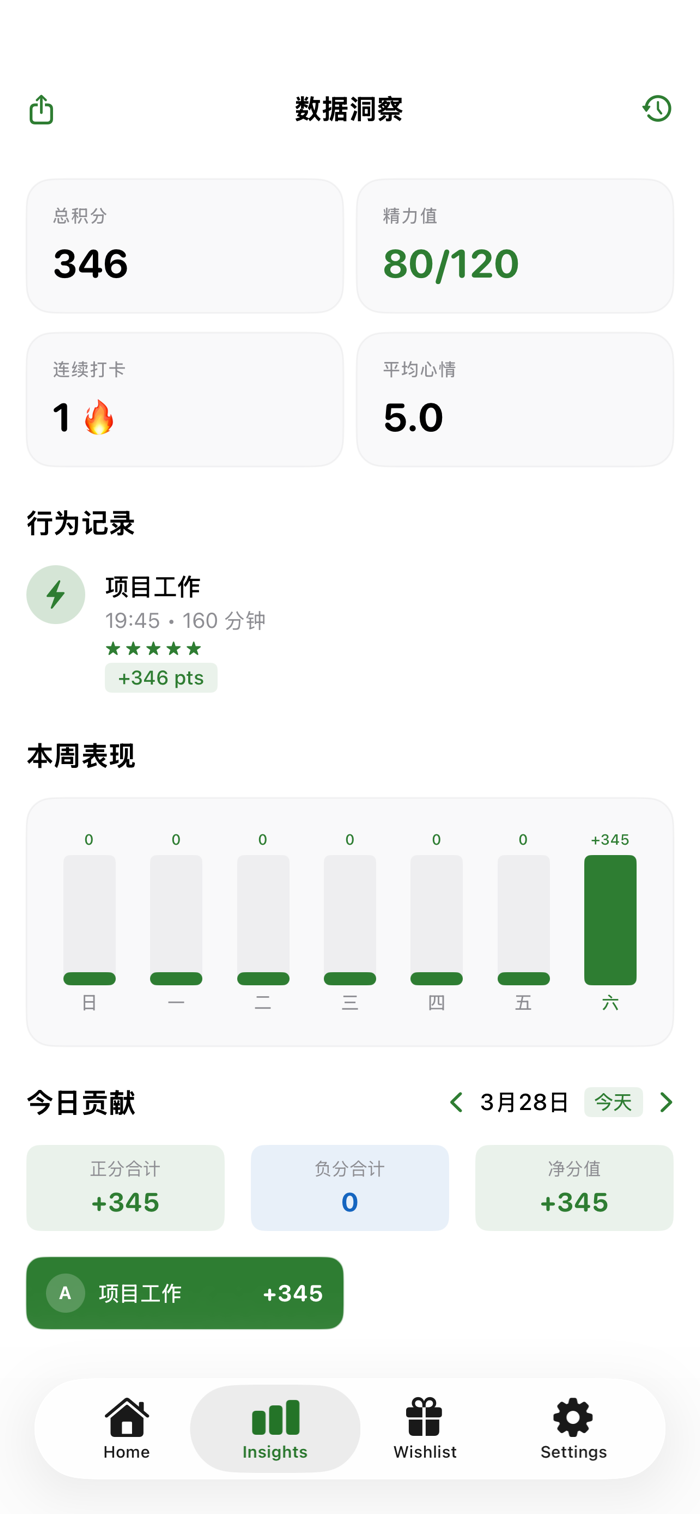Open the history clock icon
This screenshot has height=1514, width=700.
pos(657,108)
